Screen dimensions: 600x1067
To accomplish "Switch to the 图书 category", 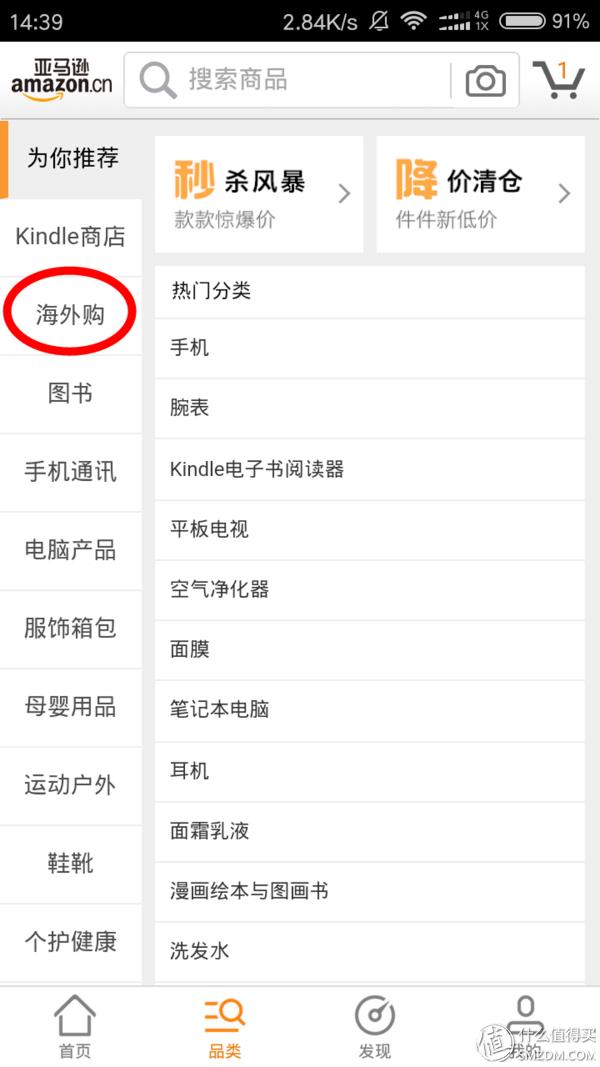I will click(70, 393).
